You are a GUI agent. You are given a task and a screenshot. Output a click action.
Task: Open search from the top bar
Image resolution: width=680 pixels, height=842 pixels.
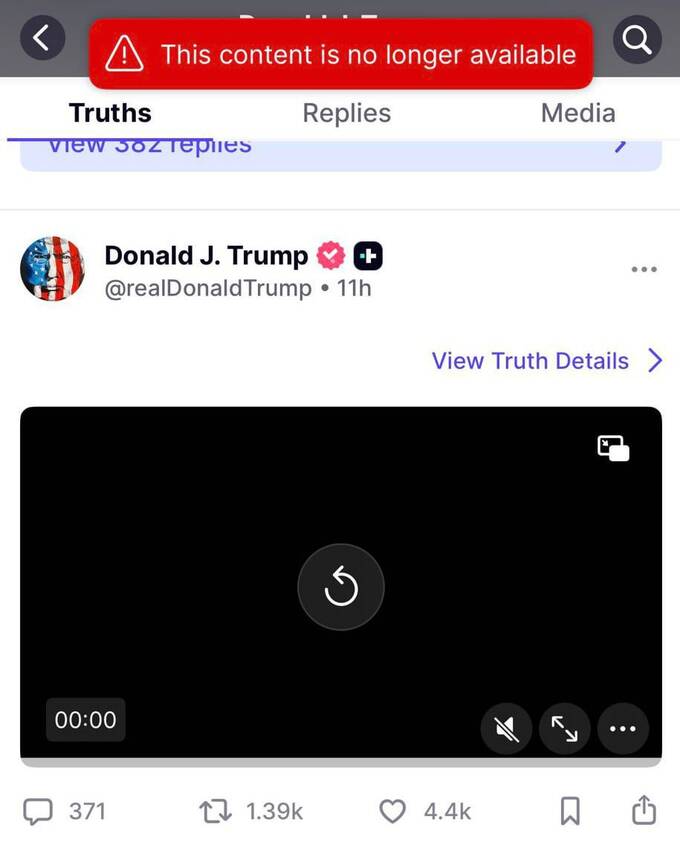click(637, 40)
